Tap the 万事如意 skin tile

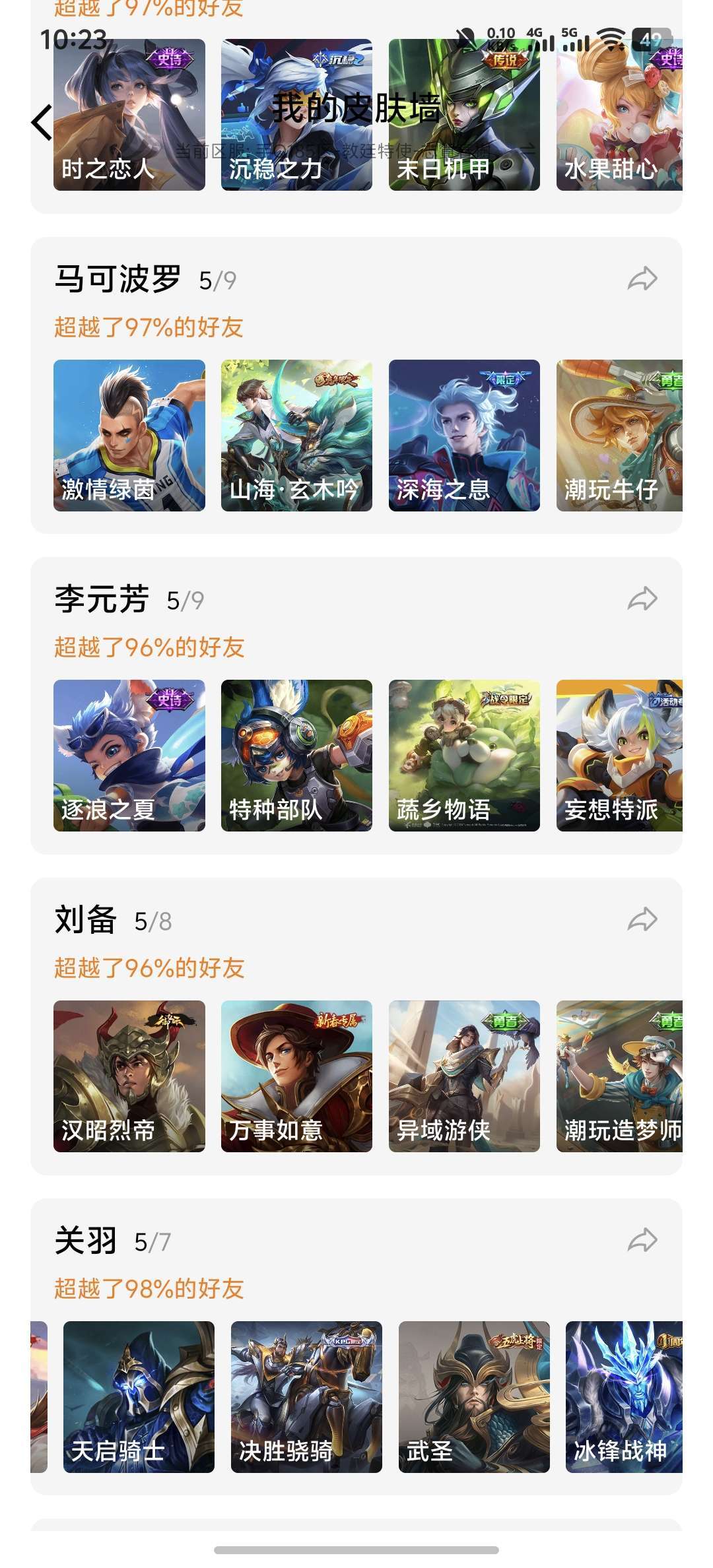pos(296,1076)
